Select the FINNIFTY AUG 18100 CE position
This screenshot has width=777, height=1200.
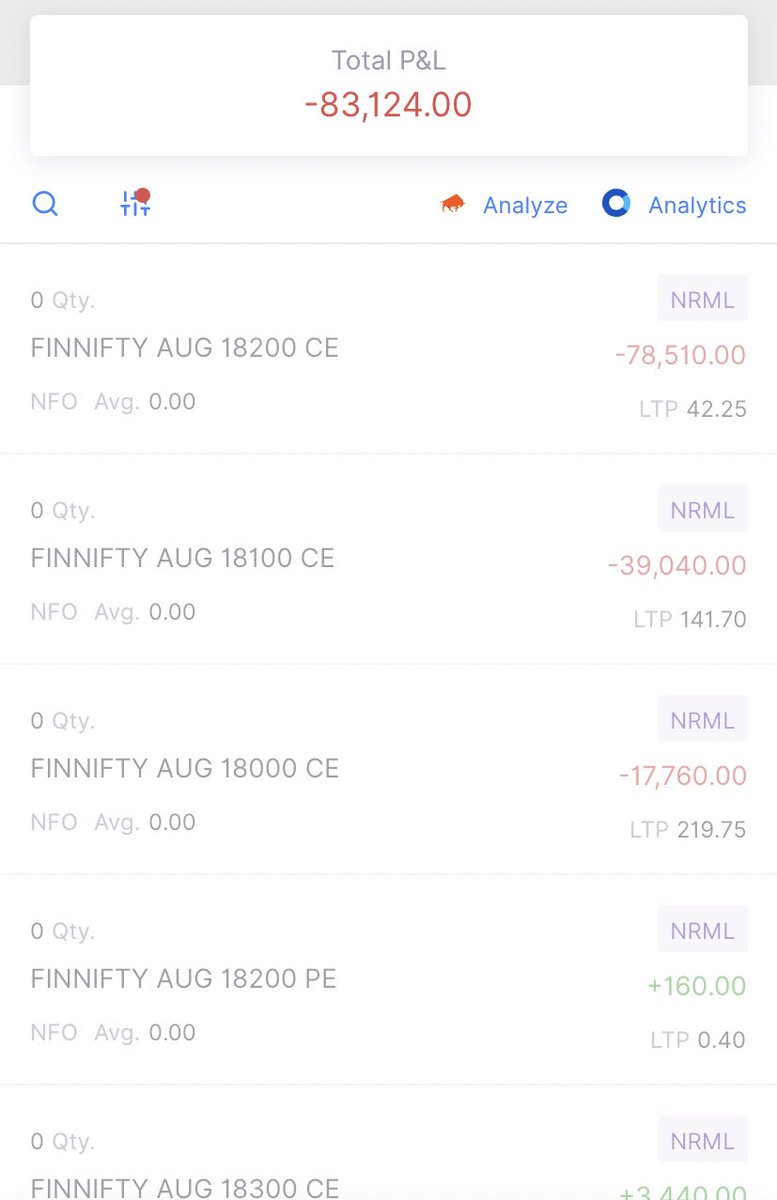[183, 558]
